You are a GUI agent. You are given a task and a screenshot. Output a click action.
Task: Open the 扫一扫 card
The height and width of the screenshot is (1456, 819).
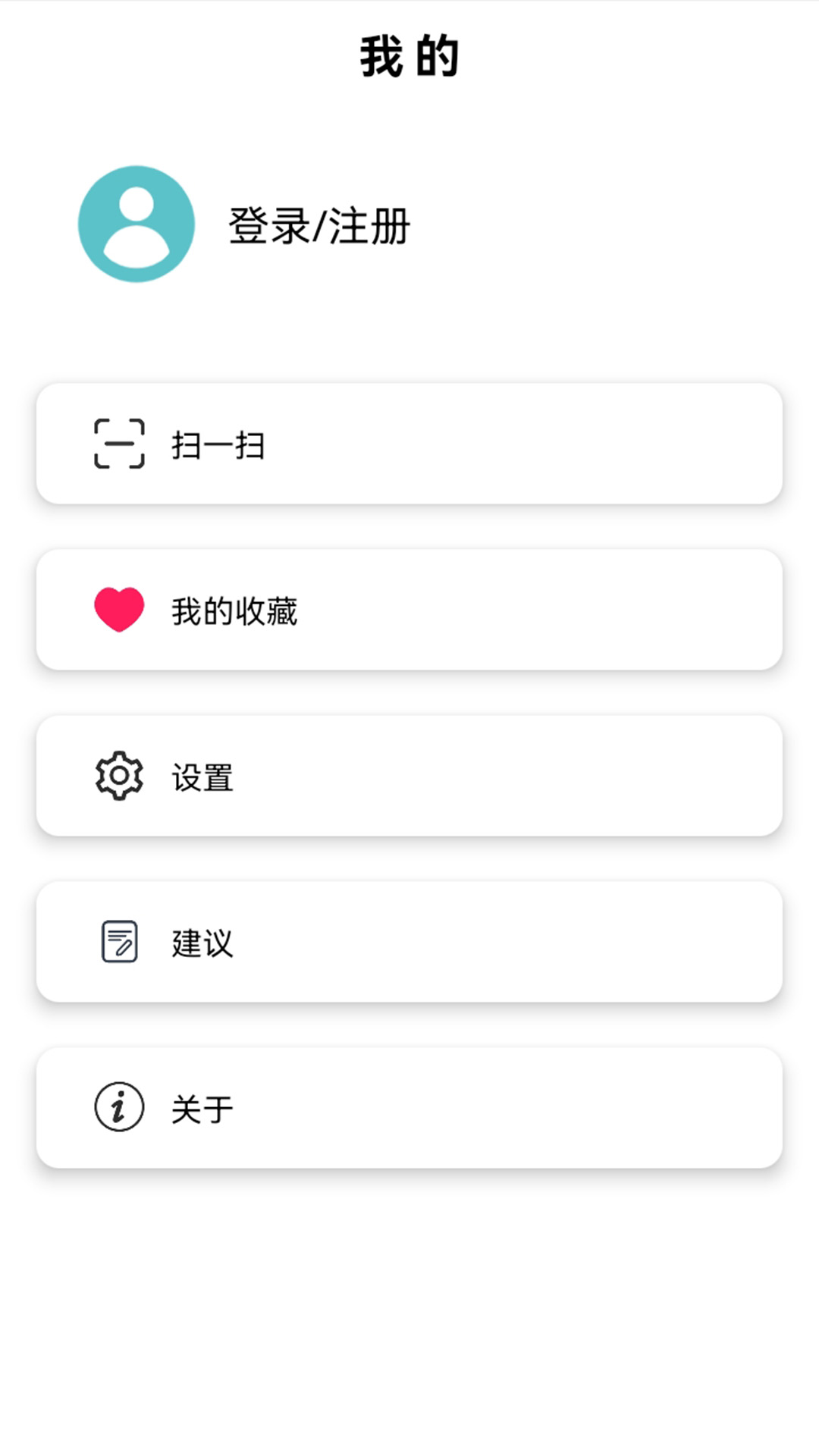(409, 444)
